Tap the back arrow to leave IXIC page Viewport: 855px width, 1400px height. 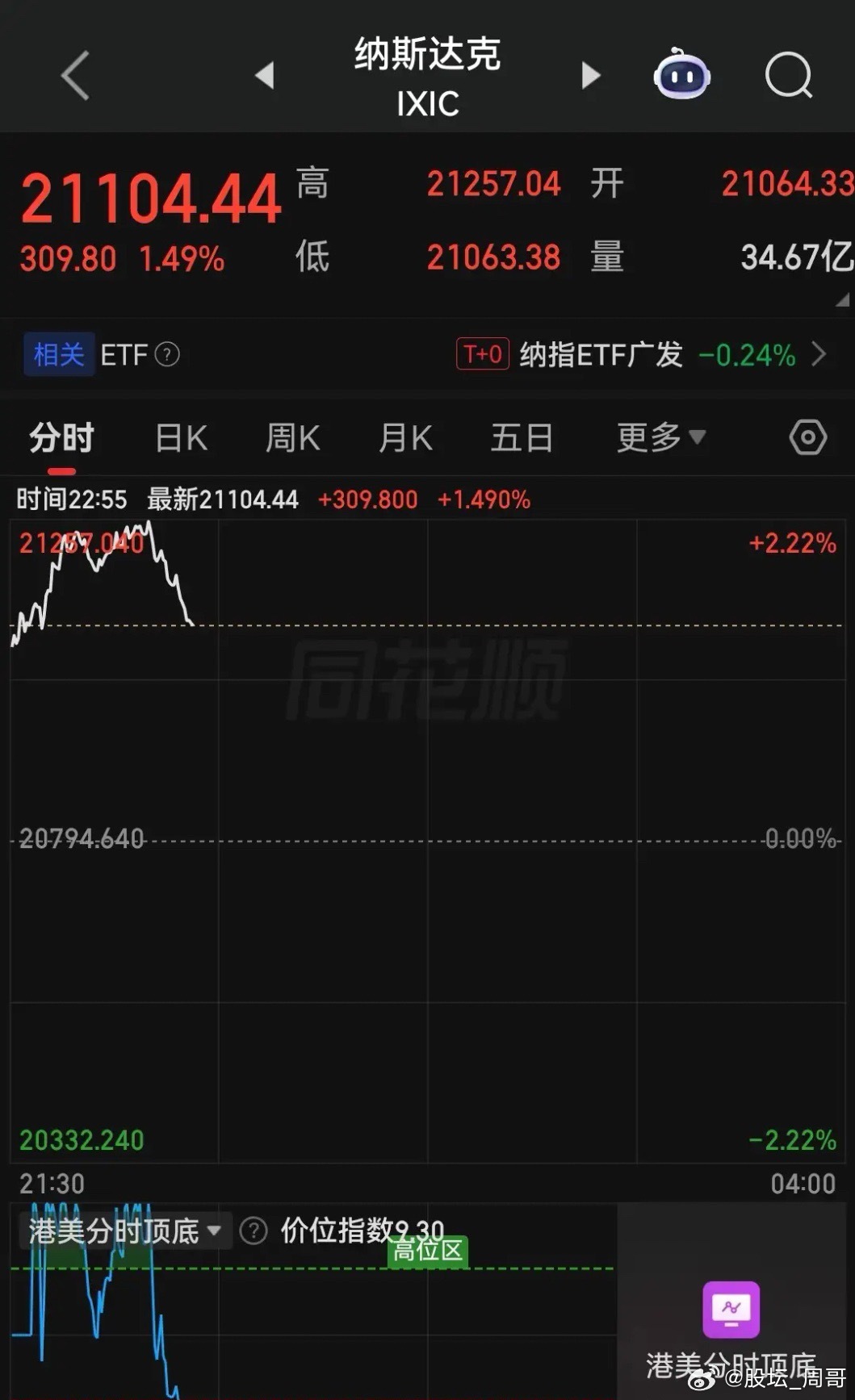coord(73,75)
